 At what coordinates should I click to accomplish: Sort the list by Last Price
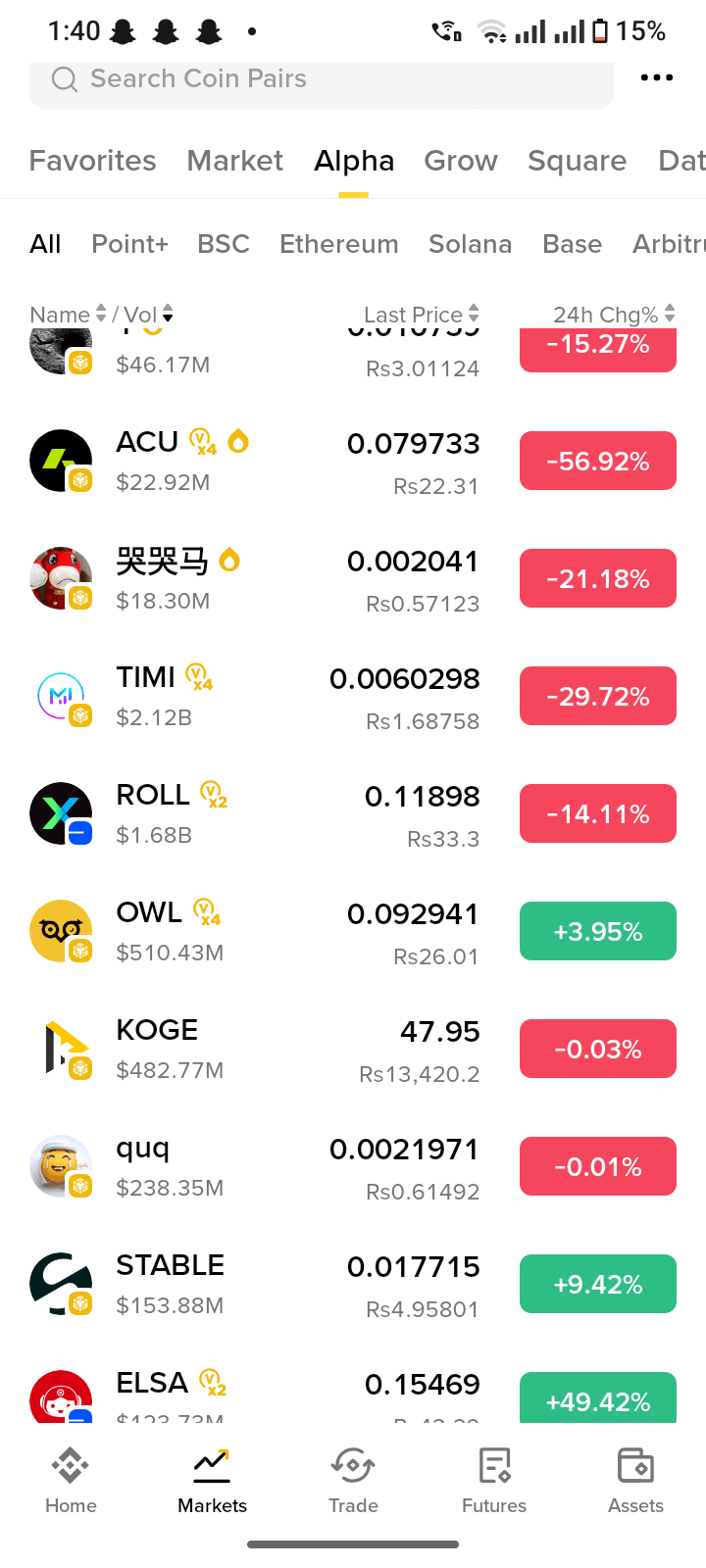tap(421, 315)
